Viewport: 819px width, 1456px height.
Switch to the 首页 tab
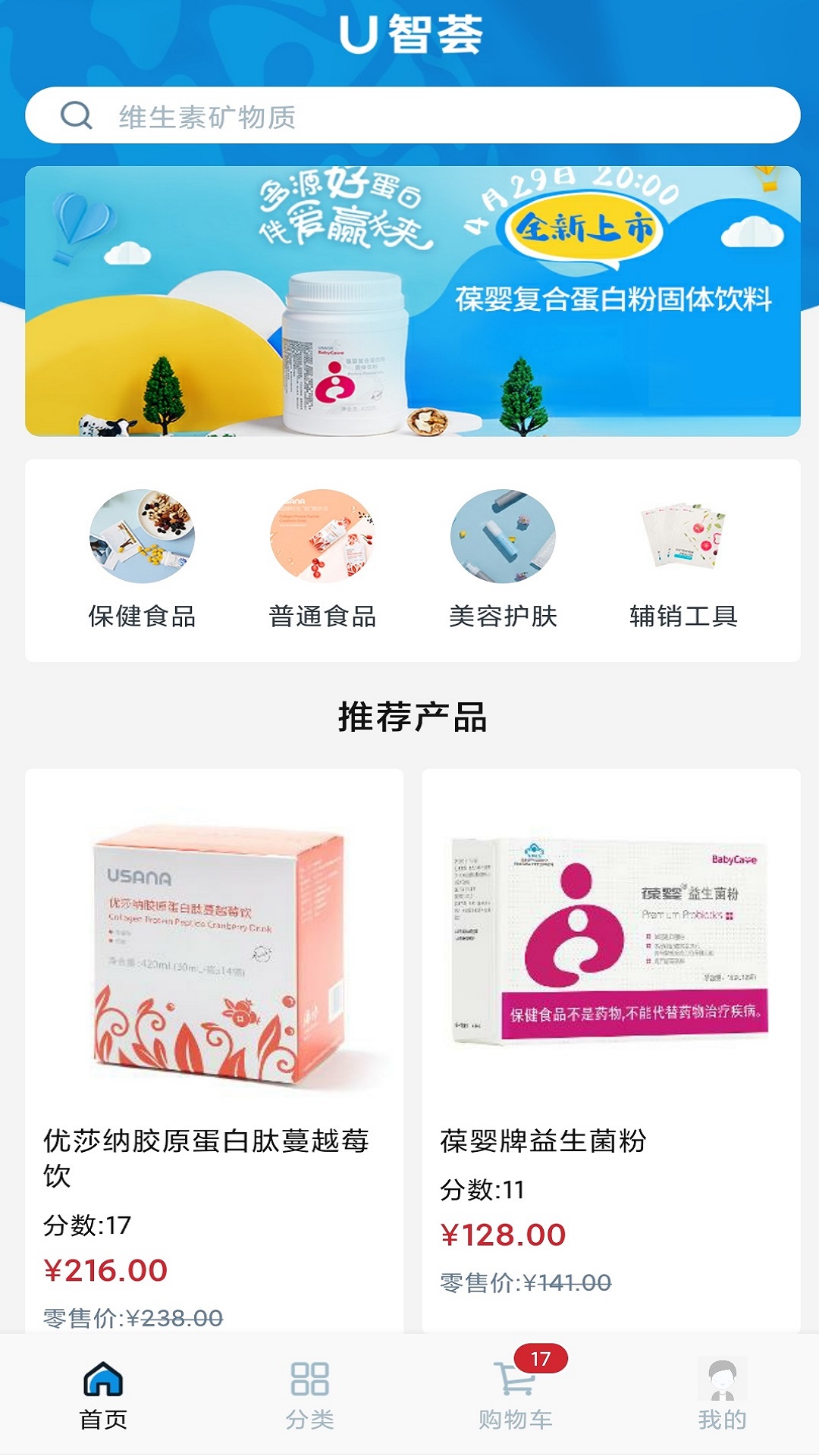coord(103,1395)
